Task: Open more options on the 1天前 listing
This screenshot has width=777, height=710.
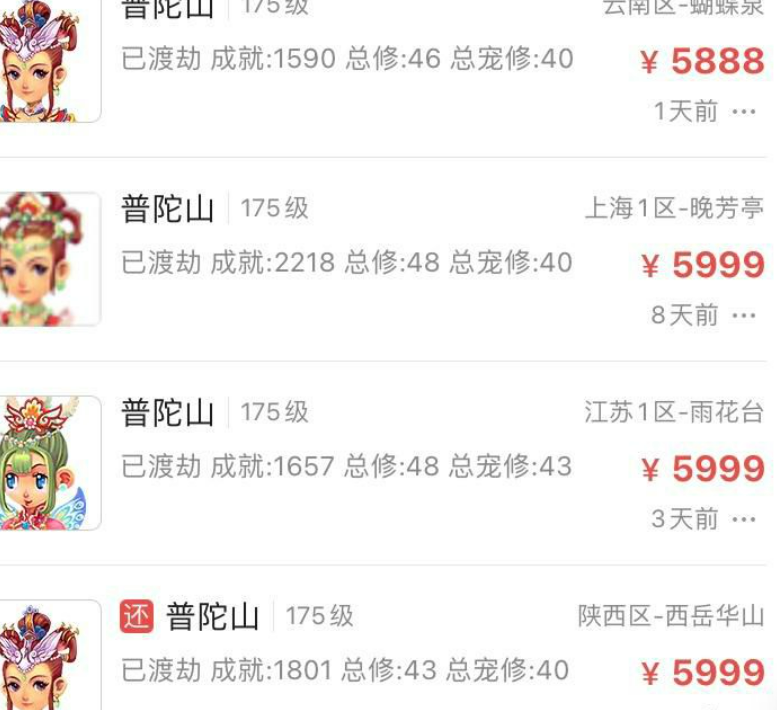Action: (744, 111)
